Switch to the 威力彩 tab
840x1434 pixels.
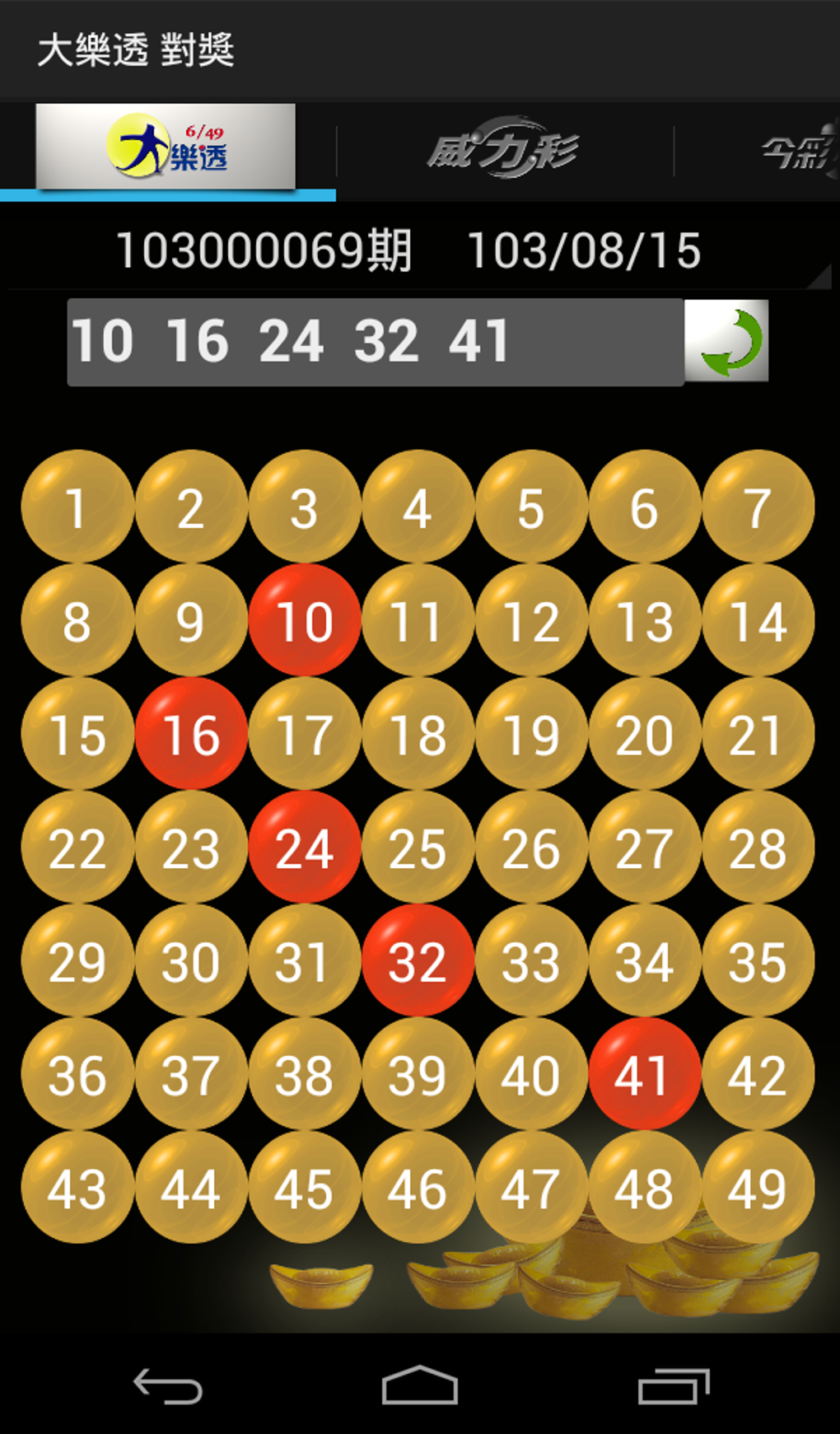pyautogui.click(x=504, y=150)
